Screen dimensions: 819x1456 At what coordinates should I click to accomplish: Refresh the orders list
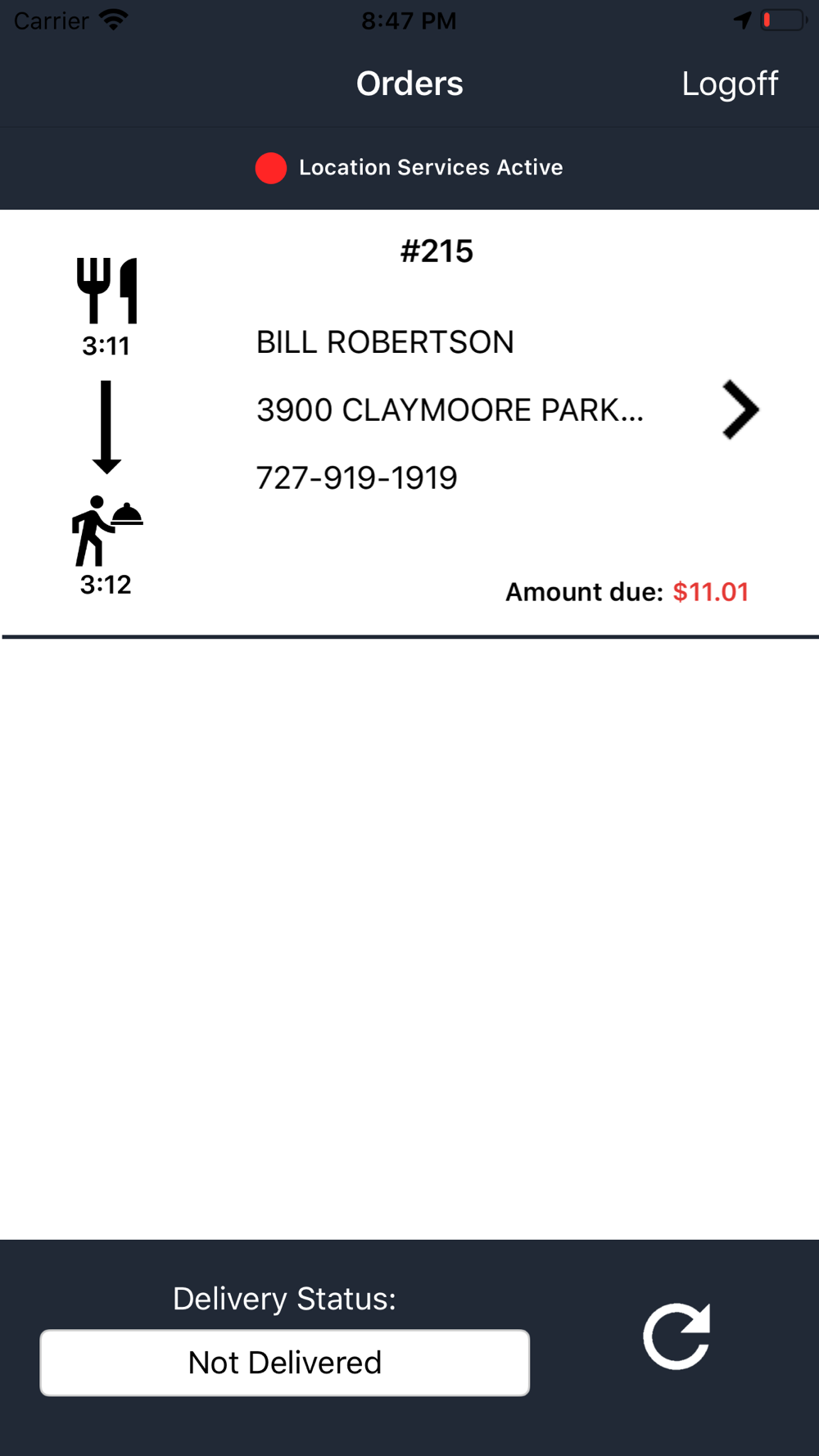676,1336
